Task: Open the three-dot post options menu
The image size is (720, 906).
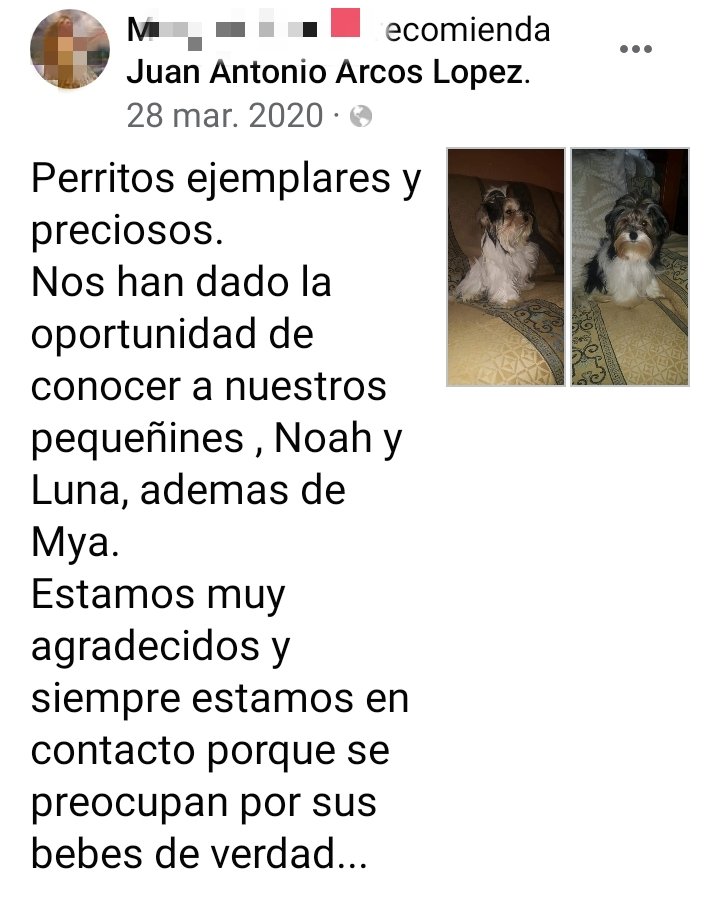Action: click(637, 49)
